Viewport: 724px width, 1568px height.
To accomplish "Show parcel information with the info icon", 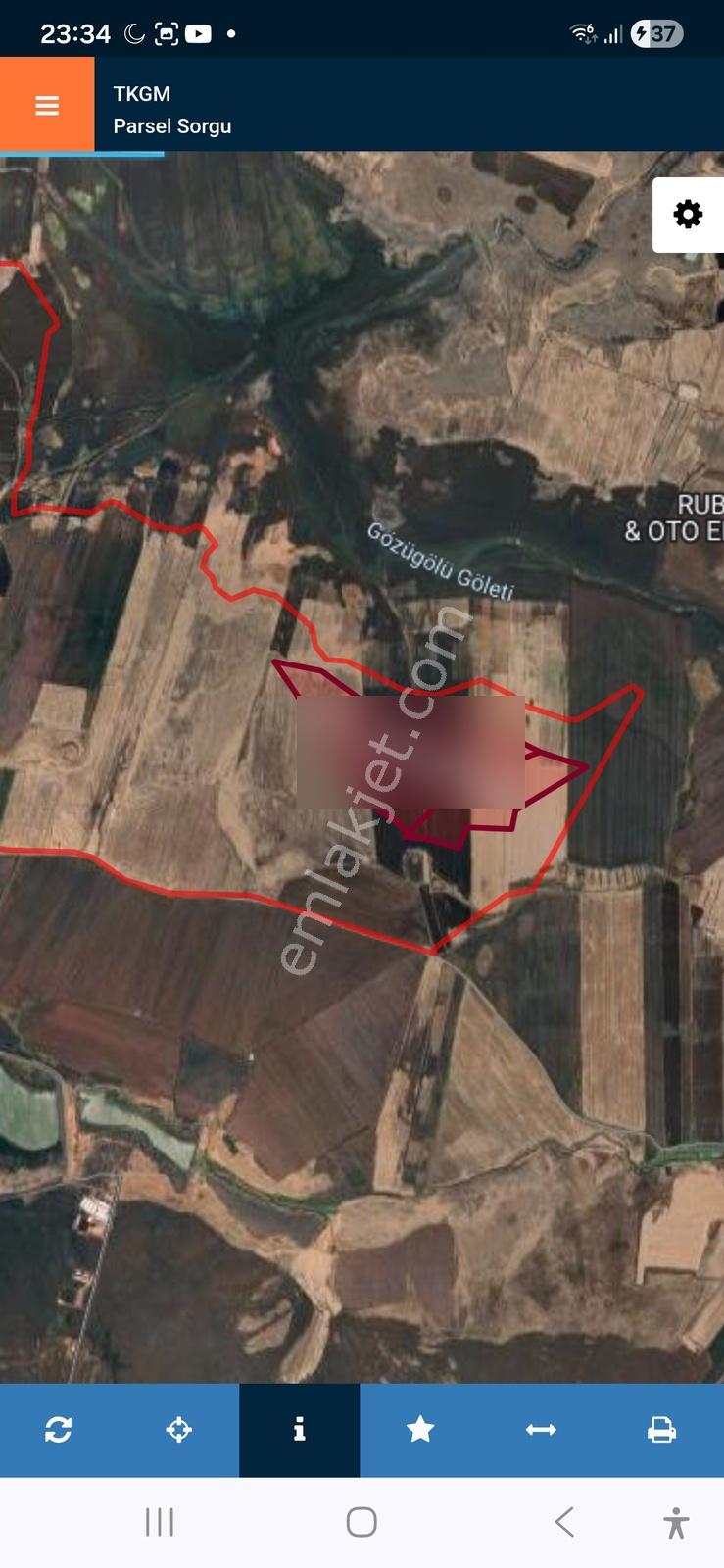I will (x=300, y=1430).
